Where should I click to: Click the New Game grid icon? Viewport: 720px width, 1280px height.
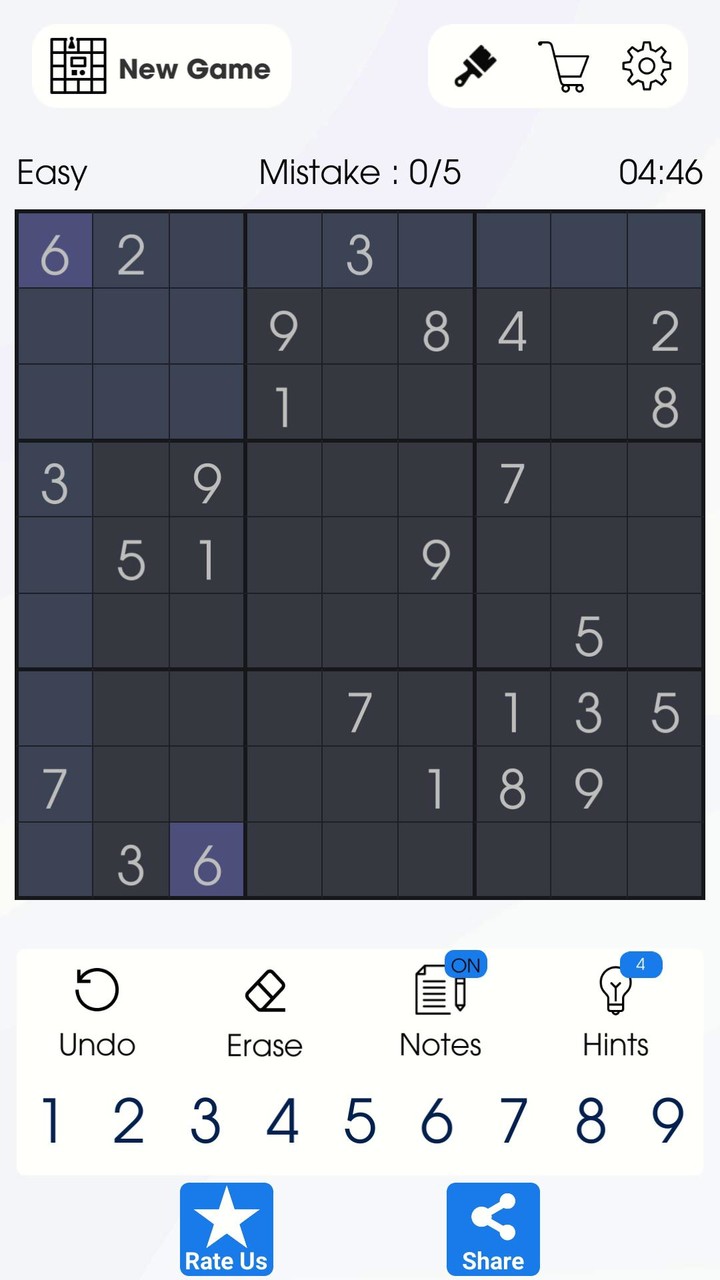pos(78,66)
